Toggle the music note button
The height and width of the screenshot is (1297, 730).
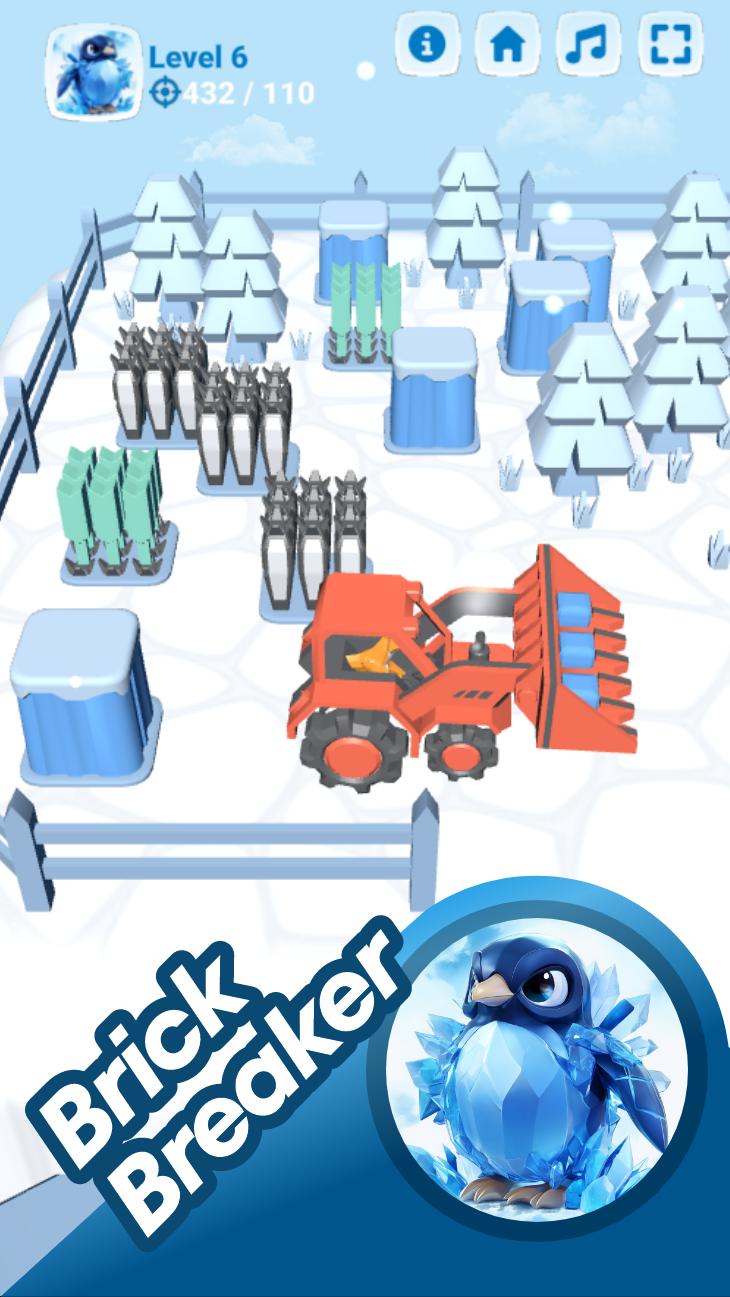[587, 44]
